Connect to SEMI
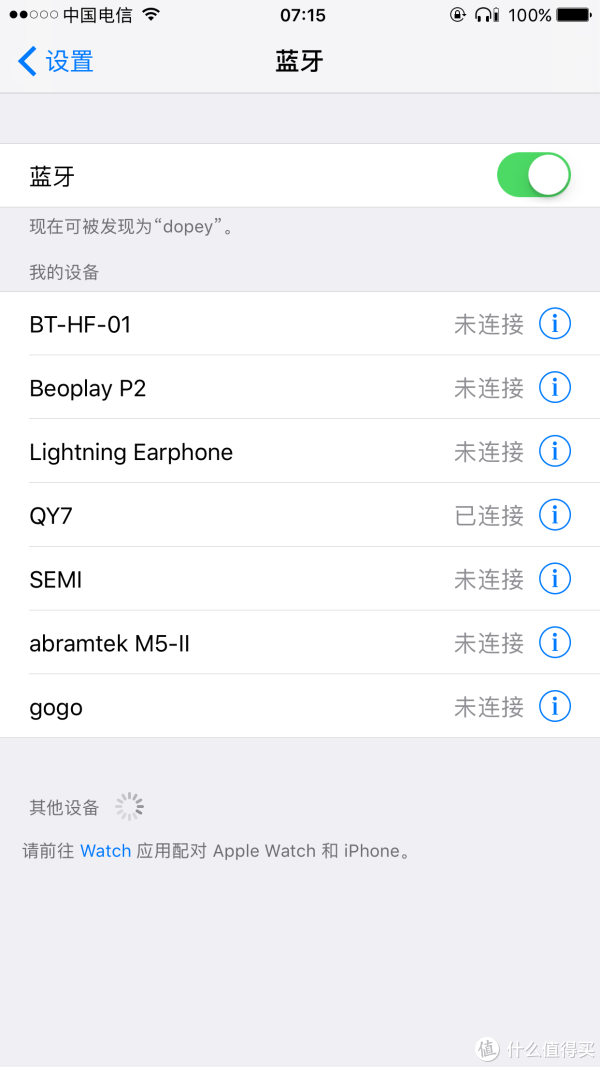 300,579
